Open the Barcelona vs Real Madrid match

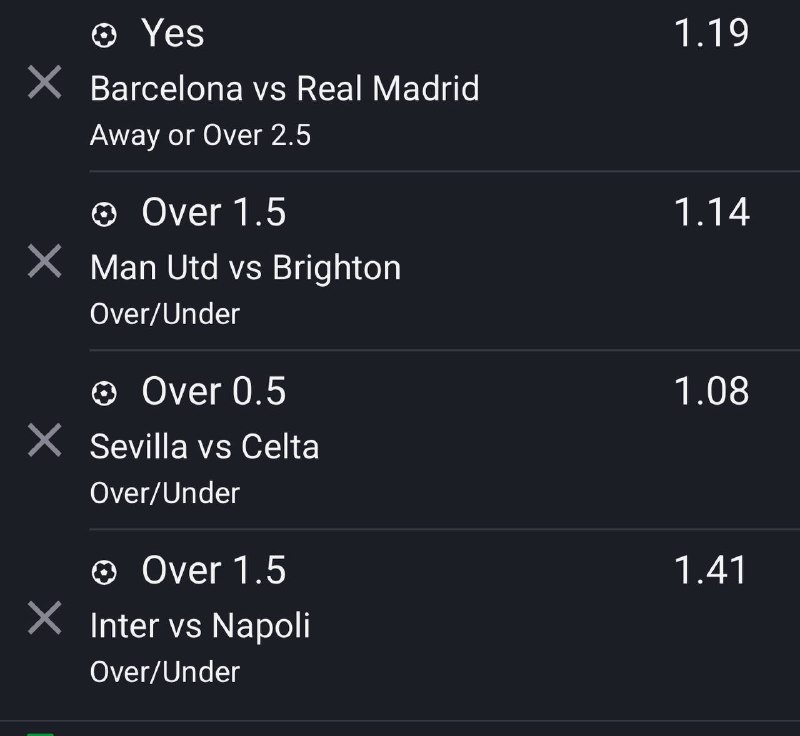[284, 88]
